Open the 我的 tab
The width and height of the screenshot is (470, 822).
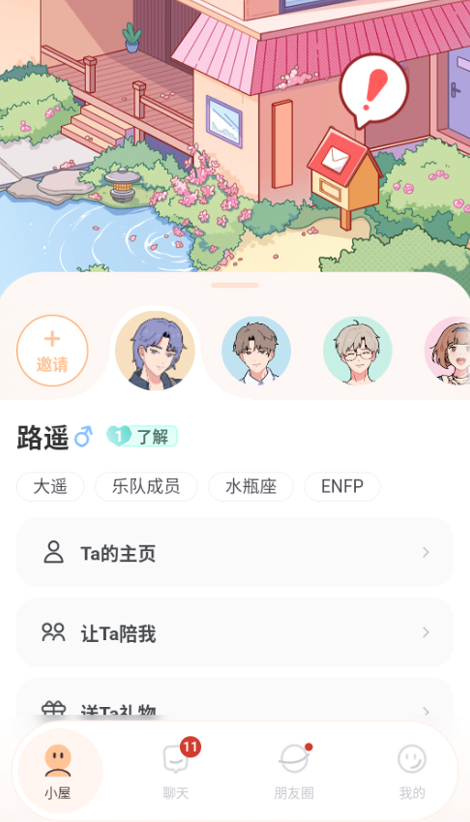coord(412,770)
